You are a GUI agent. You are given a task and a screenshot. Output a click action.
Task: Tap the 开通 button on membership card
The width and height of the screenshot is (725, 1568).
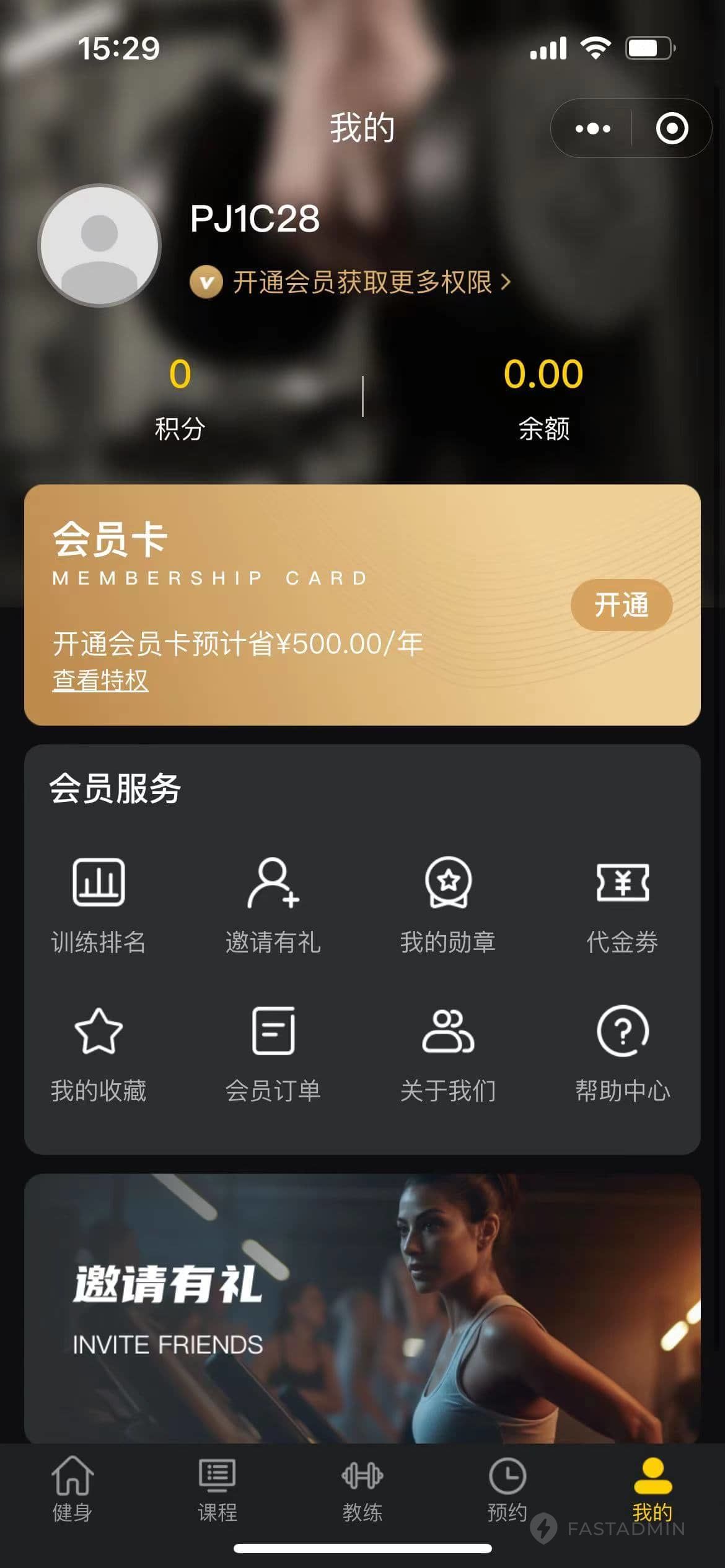coord(621,605)
